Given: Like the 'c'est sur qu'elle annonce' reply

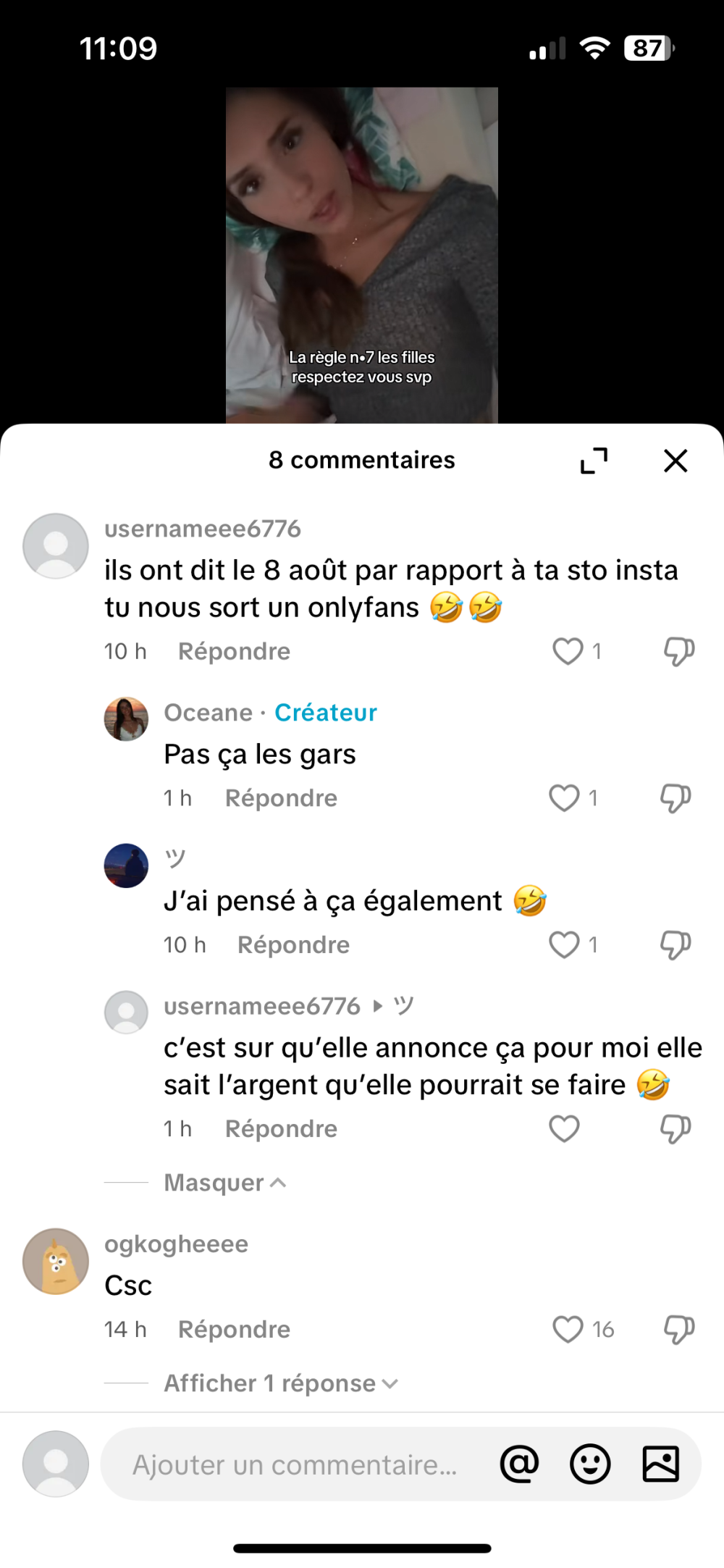Looking at the screenshot, I should tap(564, 1128).
